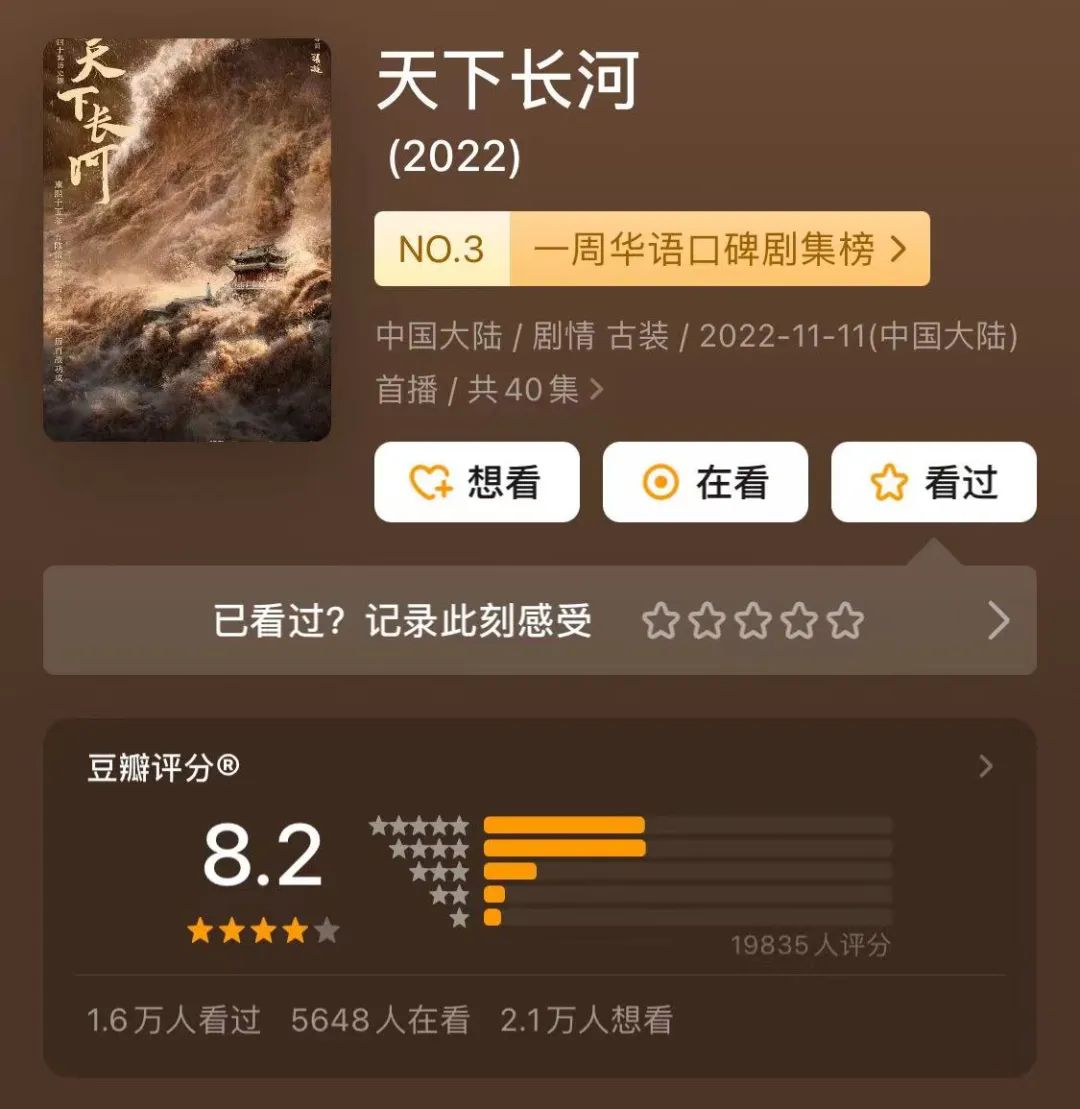This screenshot has height=1109, width=1080.
Task: Tap the fourth orange star under 8.2
Action: click(x=296, y=930)
